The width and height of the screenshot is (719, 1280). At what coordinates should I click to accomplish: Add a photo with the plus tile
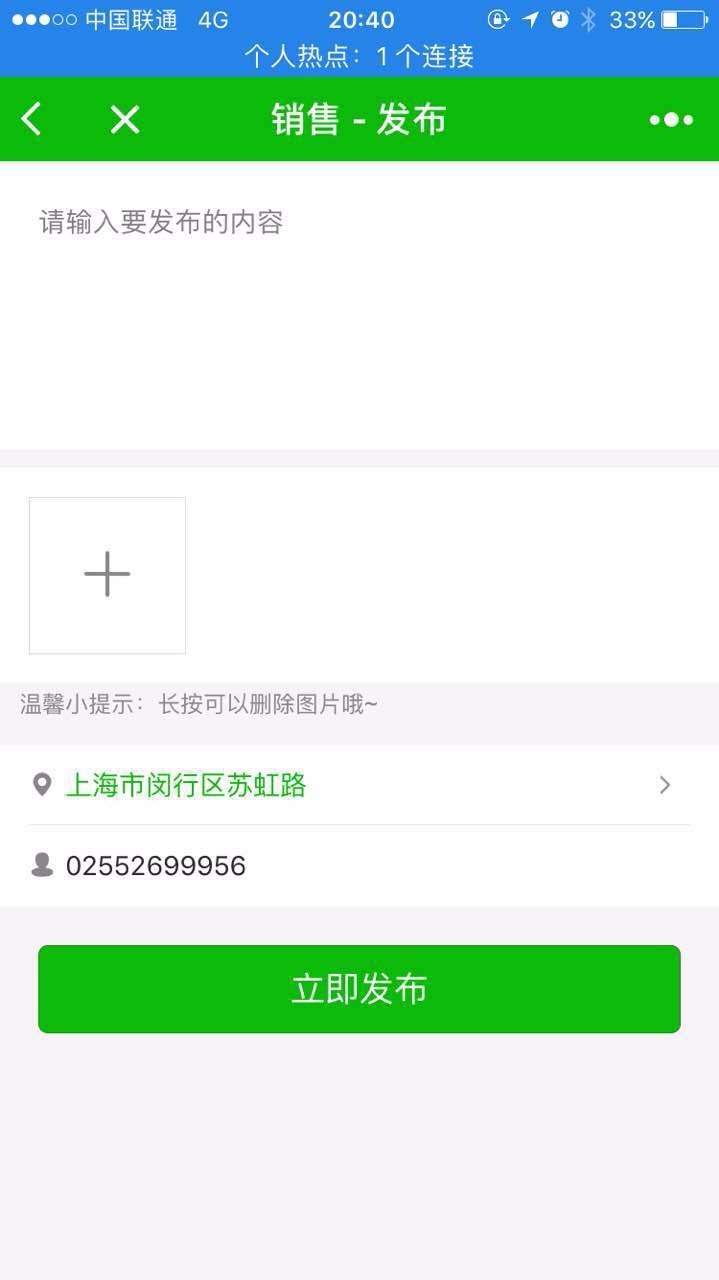click(107, 575)
